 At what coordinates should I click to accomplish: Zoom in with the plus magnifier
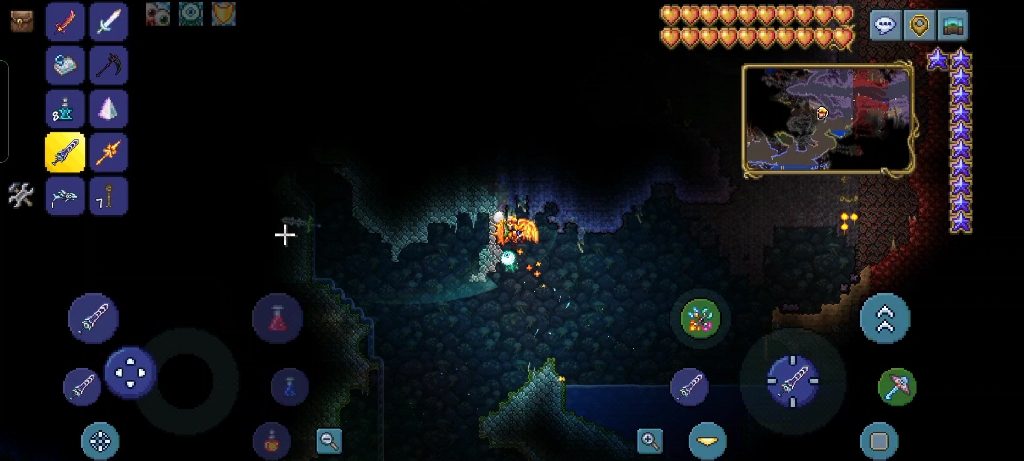pos(651,439)
